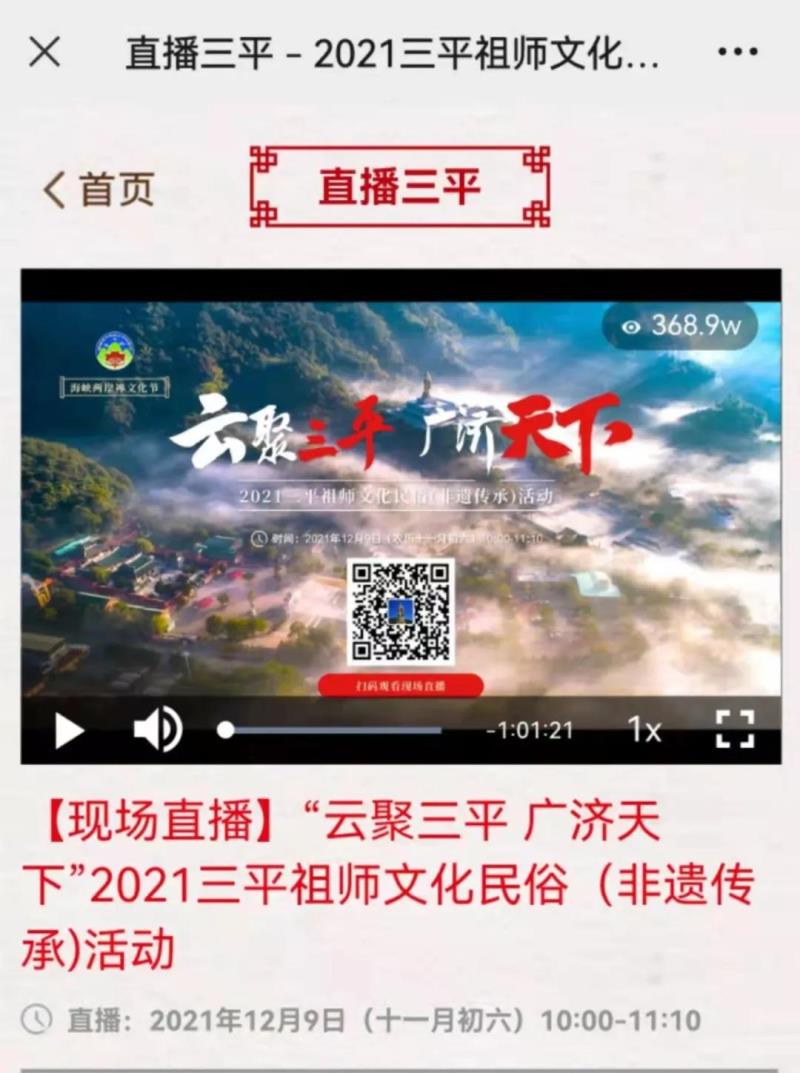The image size is (800, 1073).
Task: Open the three-dot overflow menu
Action: click(737, 53)
